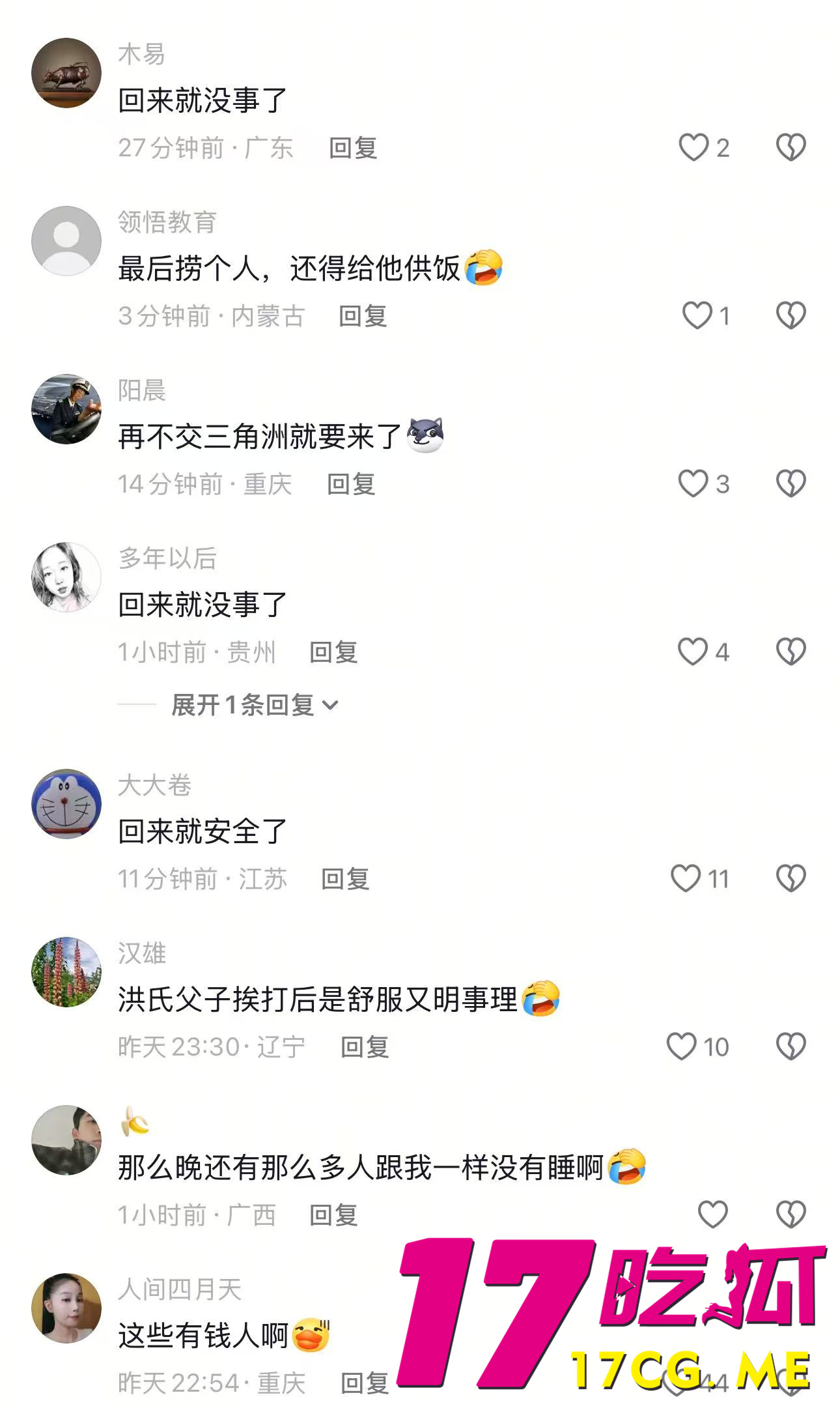Reply to 汉雄's comment
Screen dimensions: 840x1408
365,1047
